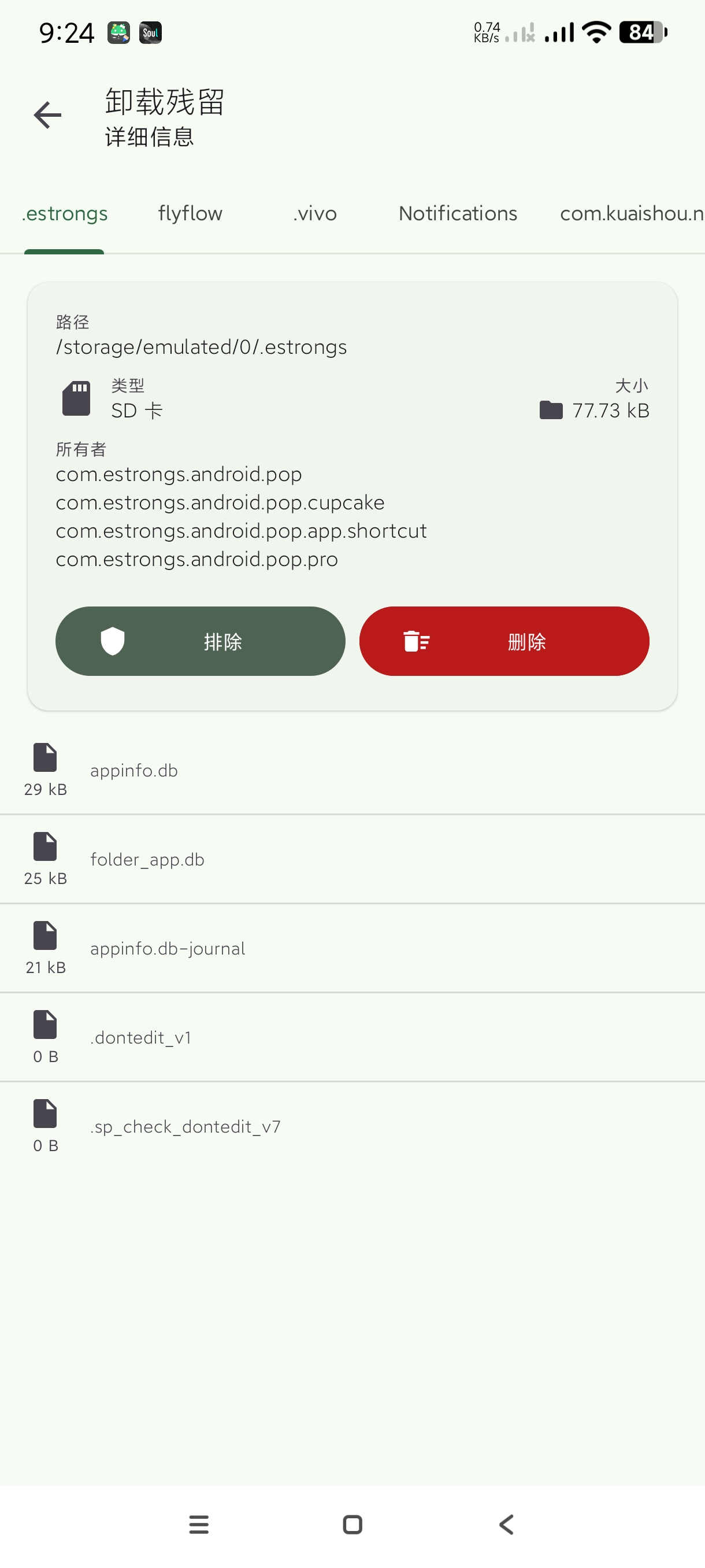705x1568 pixels.
Task: Tap the 排除 exclude button
Action: pos(200,641)
